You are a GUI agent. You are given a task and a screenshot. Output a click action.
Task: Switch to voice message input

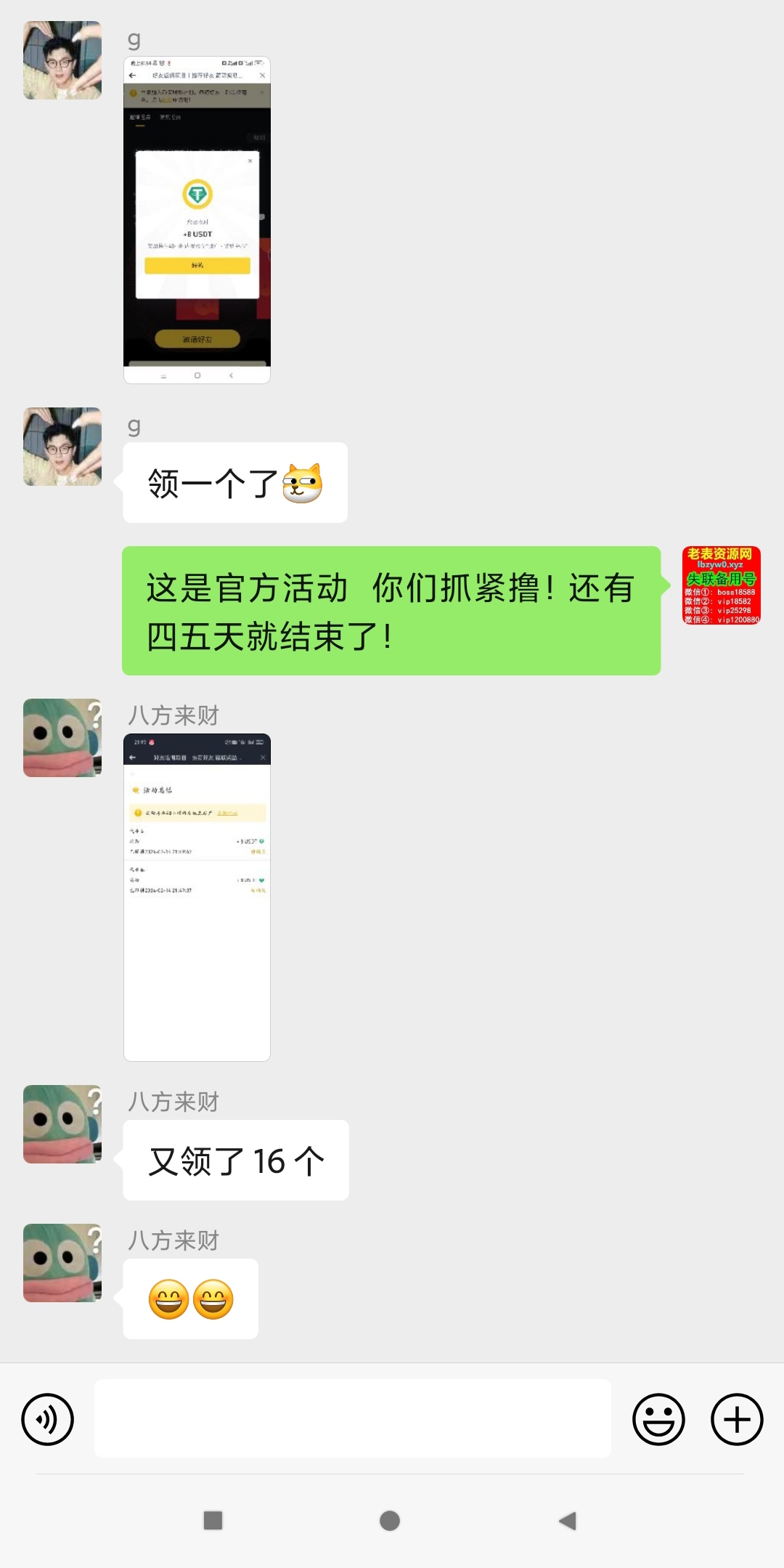pos(48,1419)
